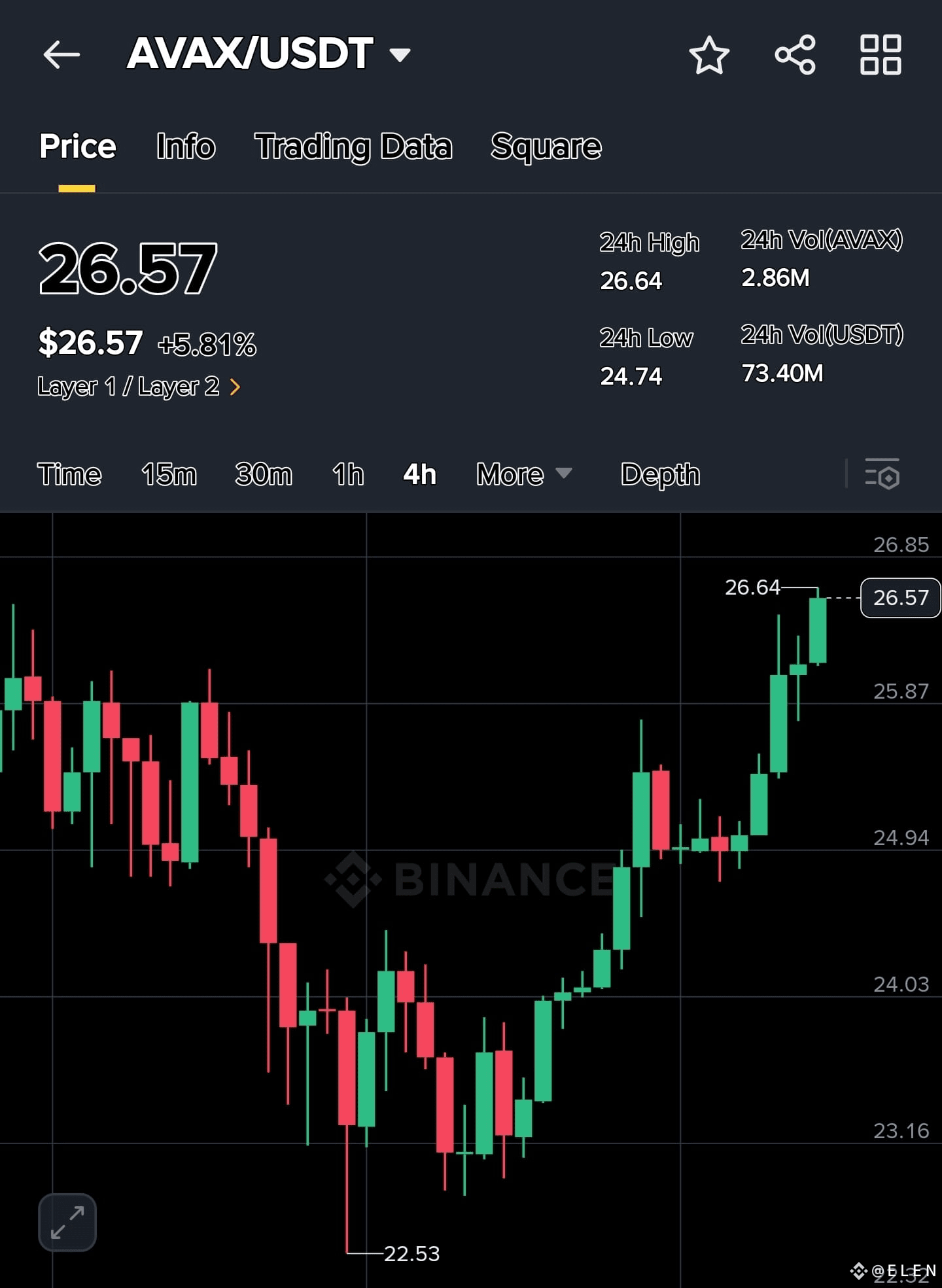Select the 1h timeframe
The height and width of the screenshot is (1288, 942).
click(x=348, y=475)
